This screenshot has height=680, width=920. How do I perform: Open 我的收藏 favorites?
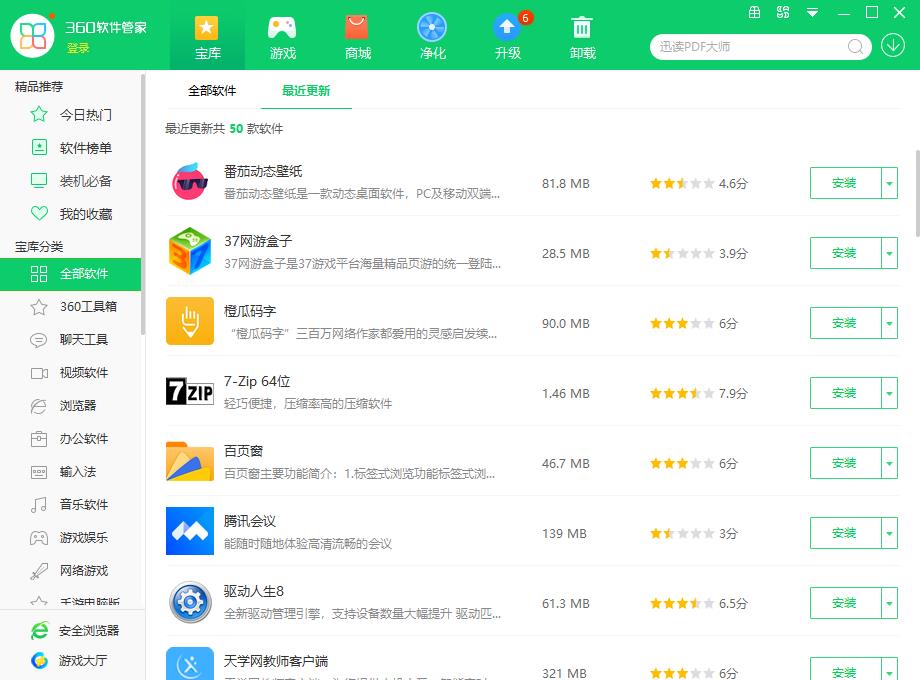(85, 214)
